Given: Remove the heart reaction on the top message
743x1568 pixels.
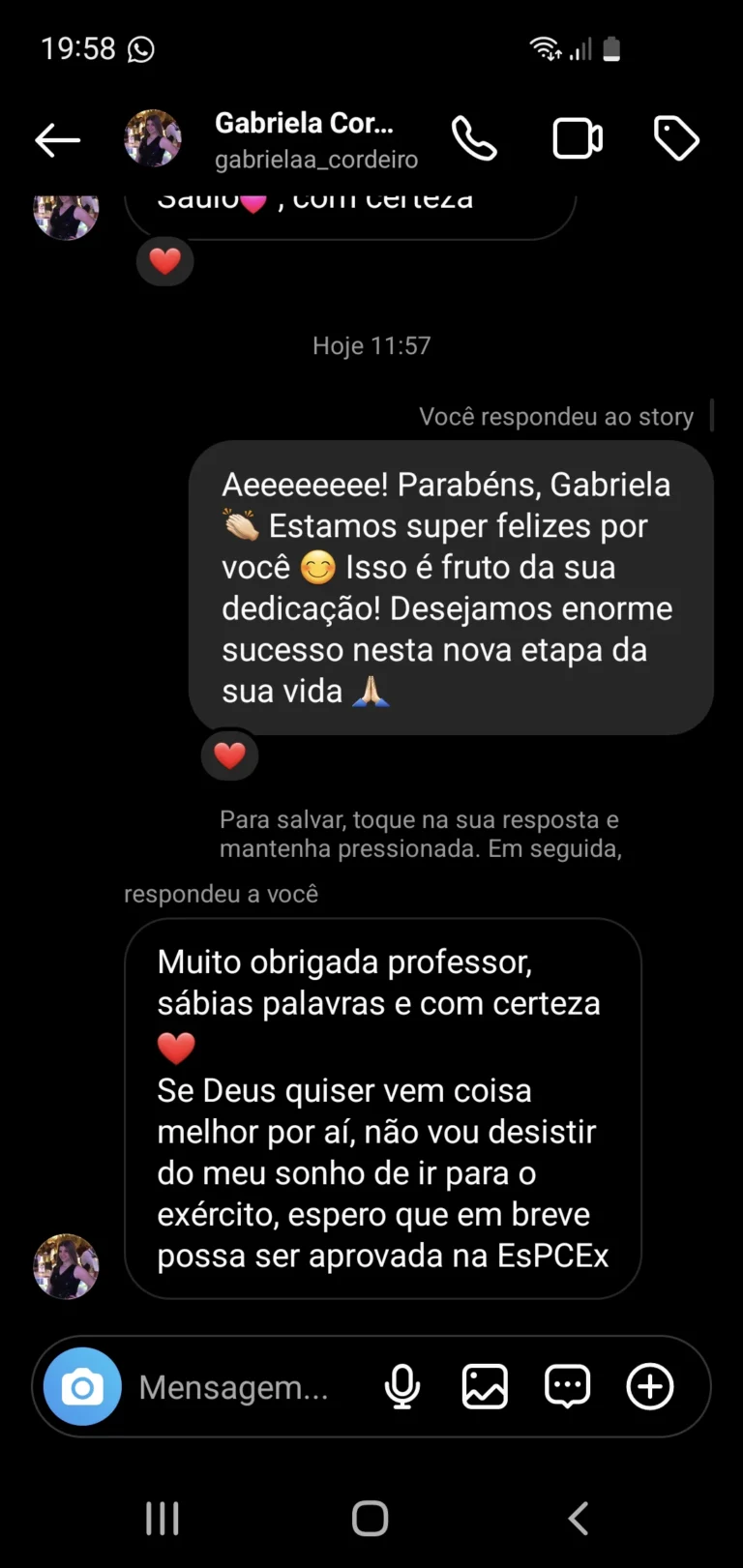Looking at the screenshot, I should click(164, 260).
